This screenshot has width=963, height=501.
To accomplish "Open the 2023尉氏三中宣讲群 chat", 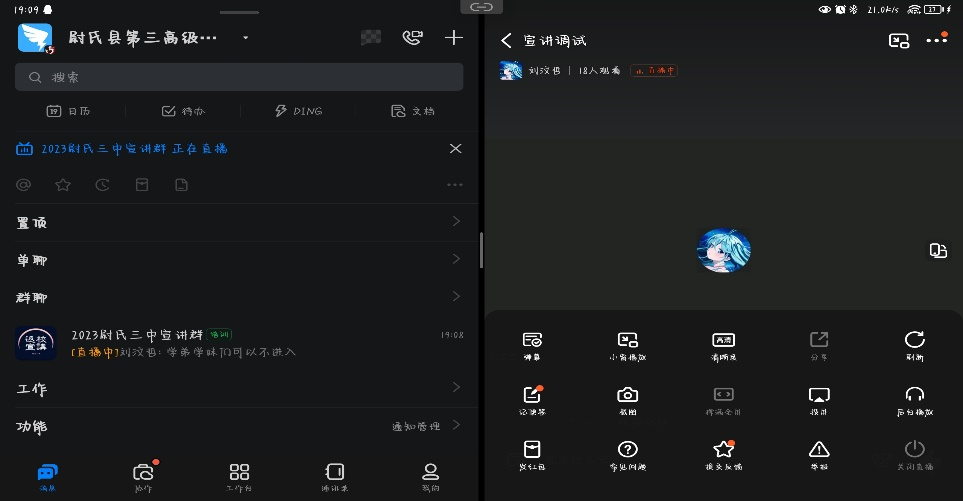I will point(240,343).
